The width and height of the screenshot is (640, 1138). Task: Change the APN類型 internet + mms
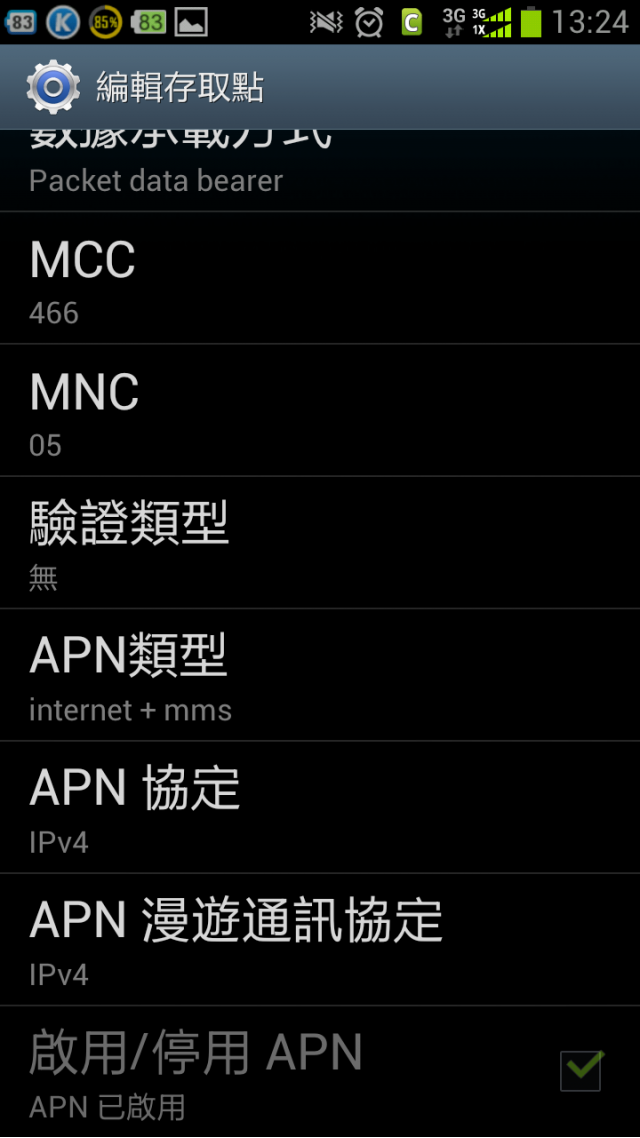320,674
